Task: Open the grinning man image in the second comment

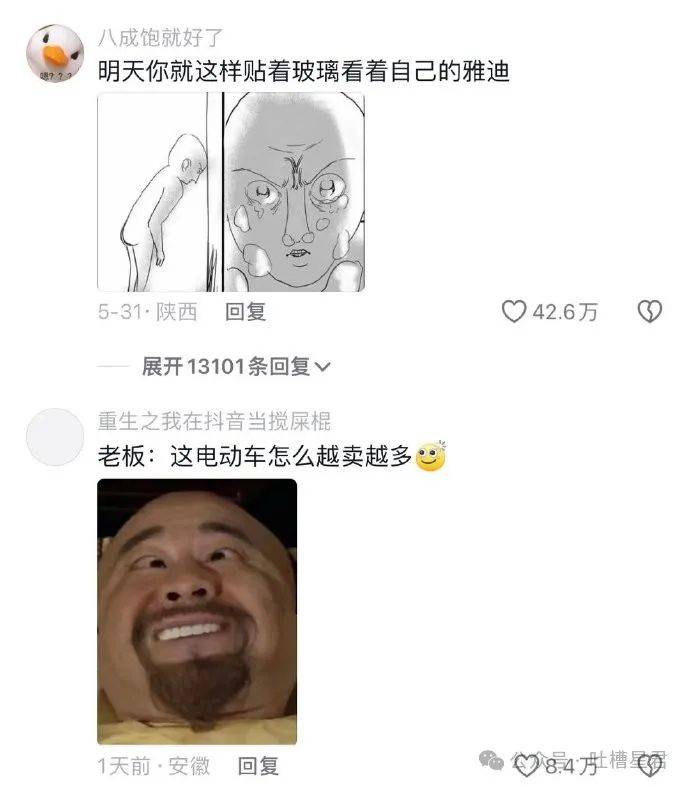Action: click(197, 611)
